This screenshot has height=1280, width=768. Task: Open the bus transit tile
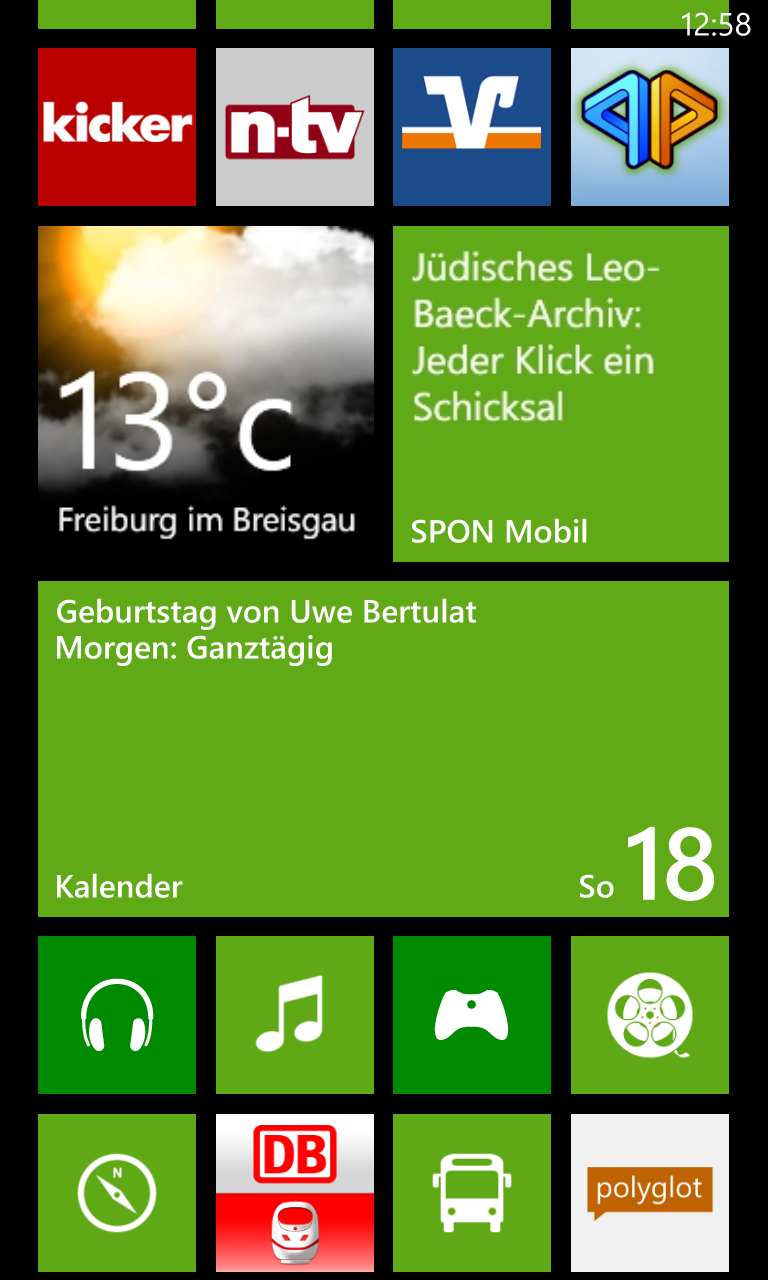click(x=472, y=1193)
